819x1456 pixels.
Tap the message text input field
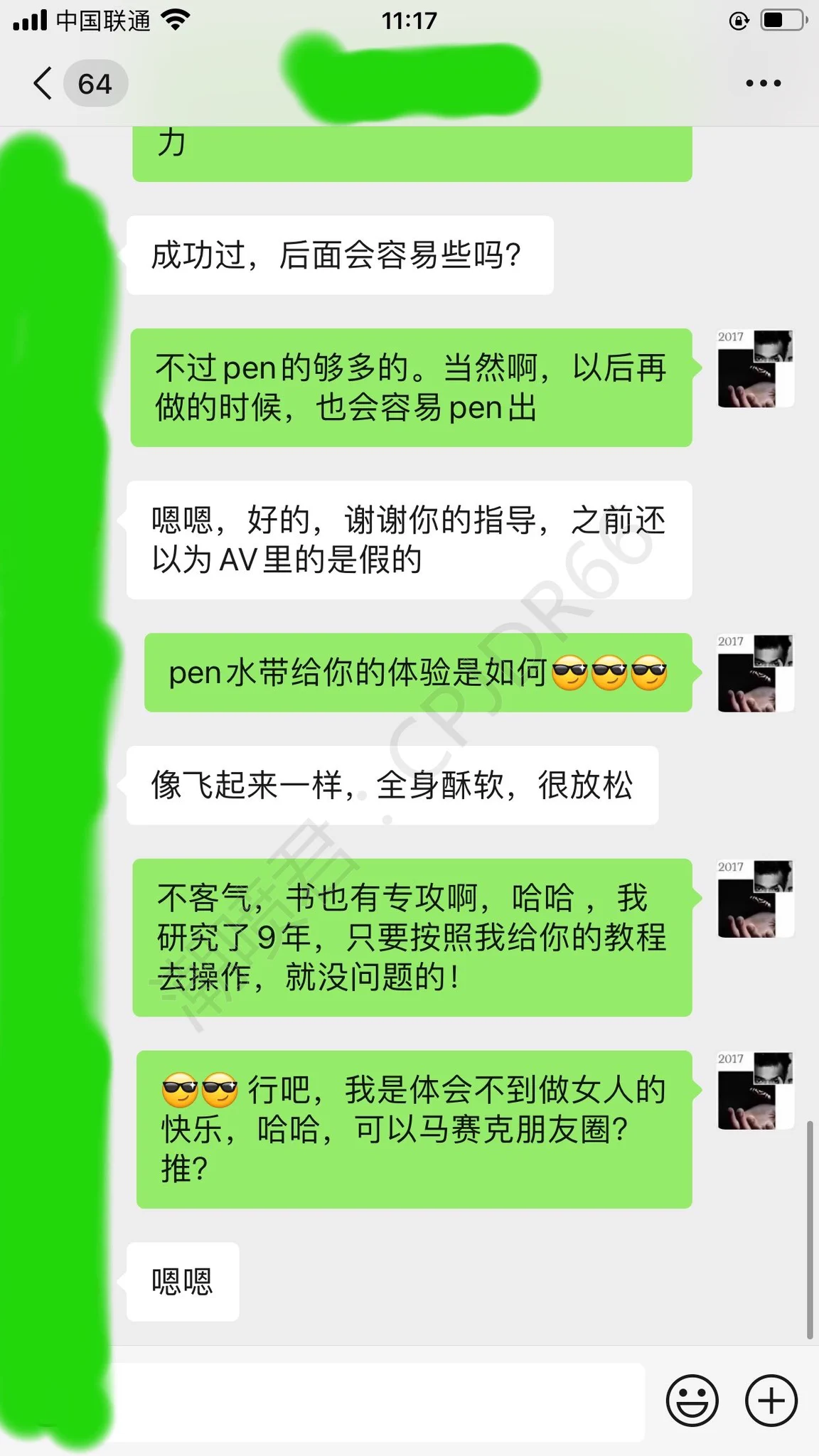tap(377, 1401)
